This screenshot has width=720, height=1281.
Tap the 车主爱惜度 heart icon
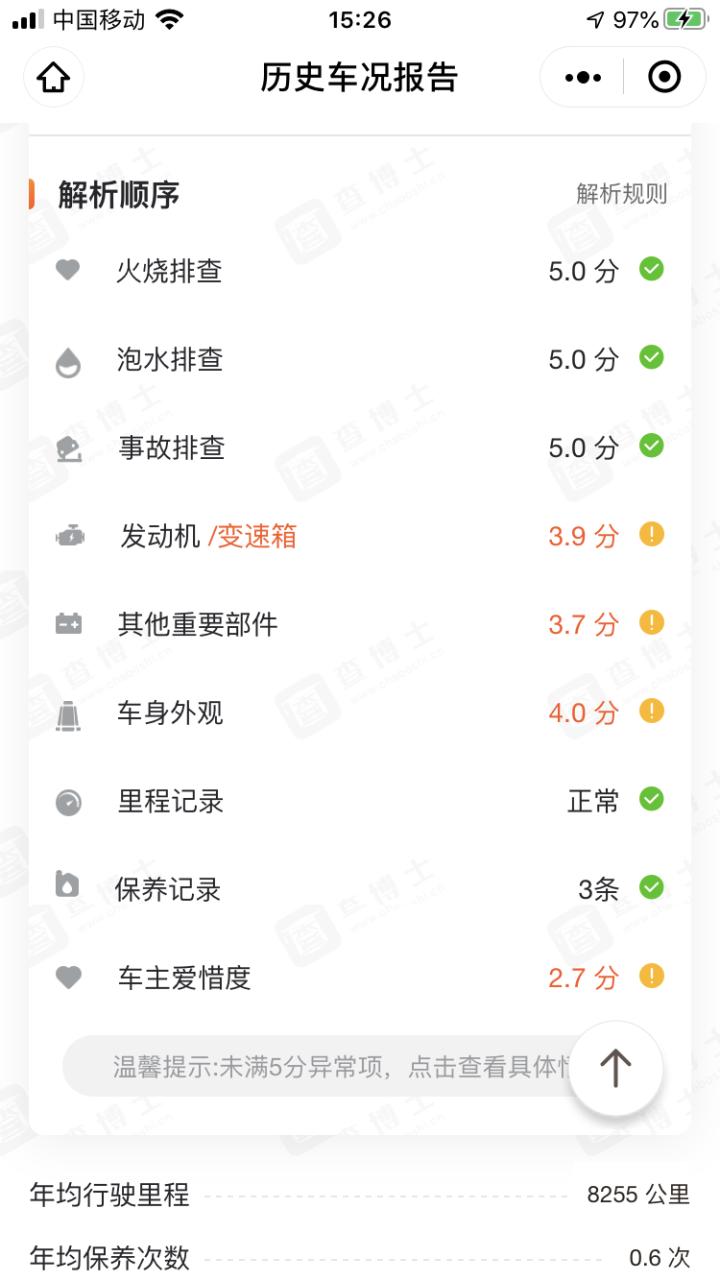(x=68, y=978)
